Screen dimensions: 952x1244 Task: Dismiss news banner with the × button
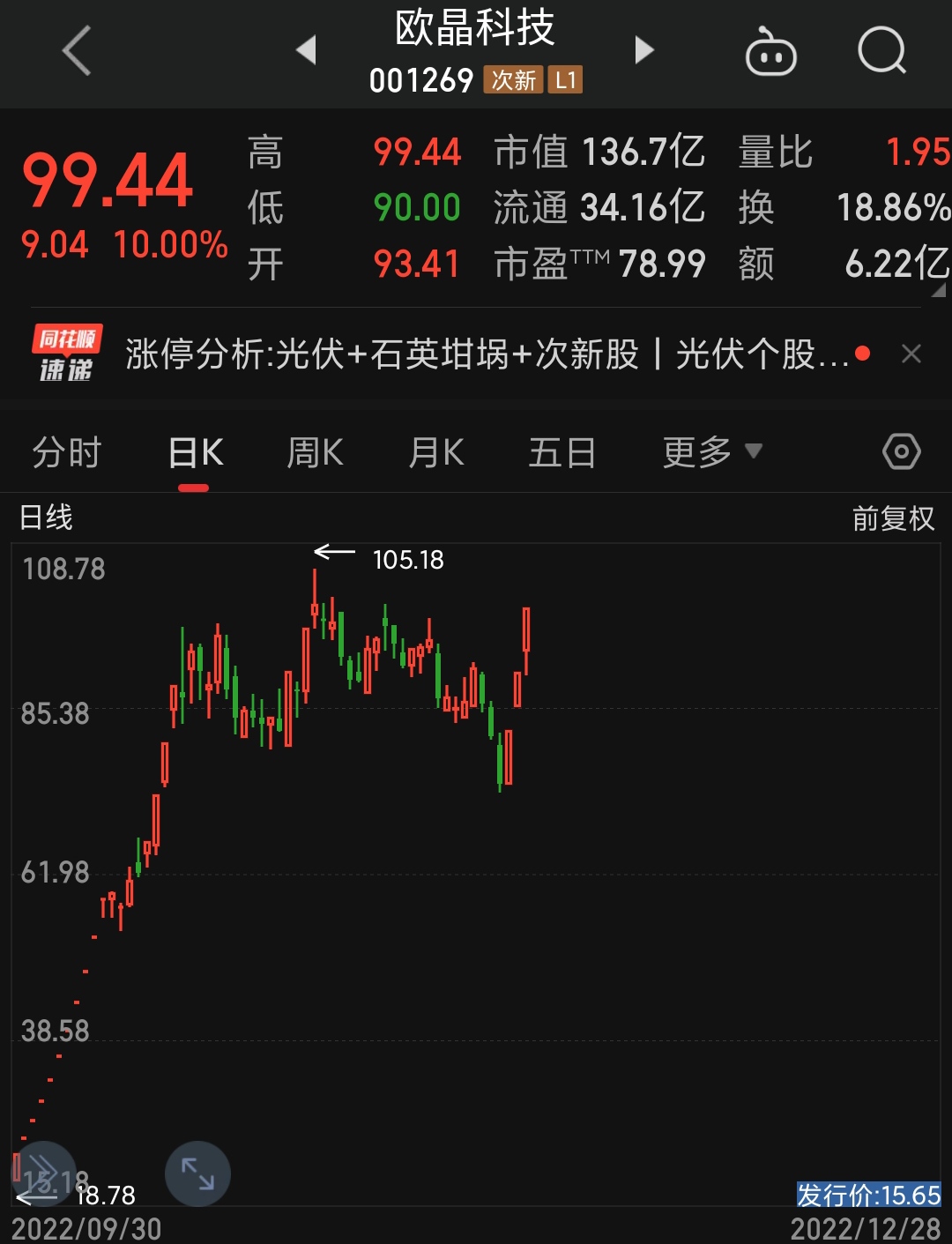click(x=912, y=354)
